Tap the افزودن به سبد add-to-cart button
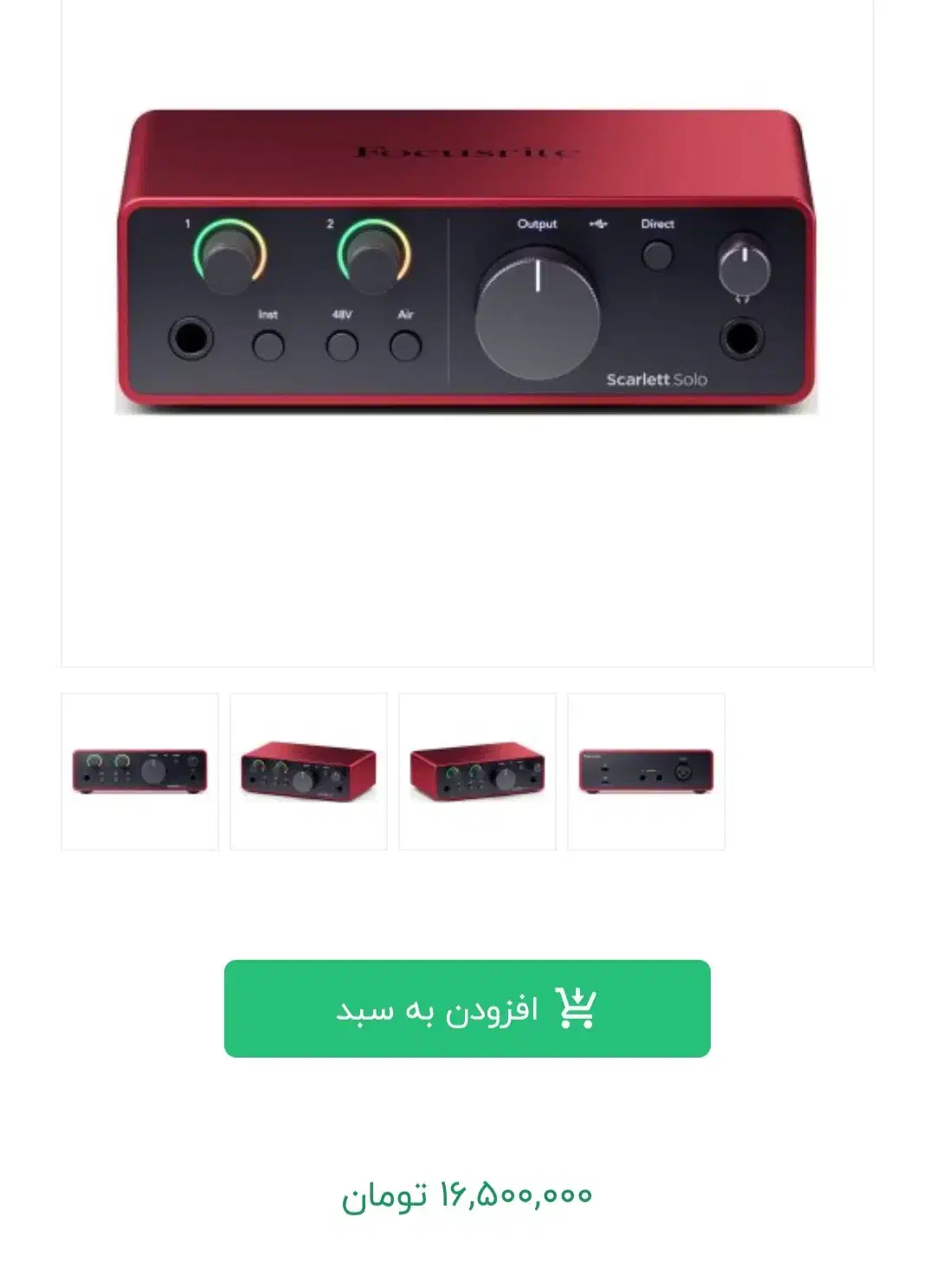The image size is (935, 1288). click(x=467, y=1008)
